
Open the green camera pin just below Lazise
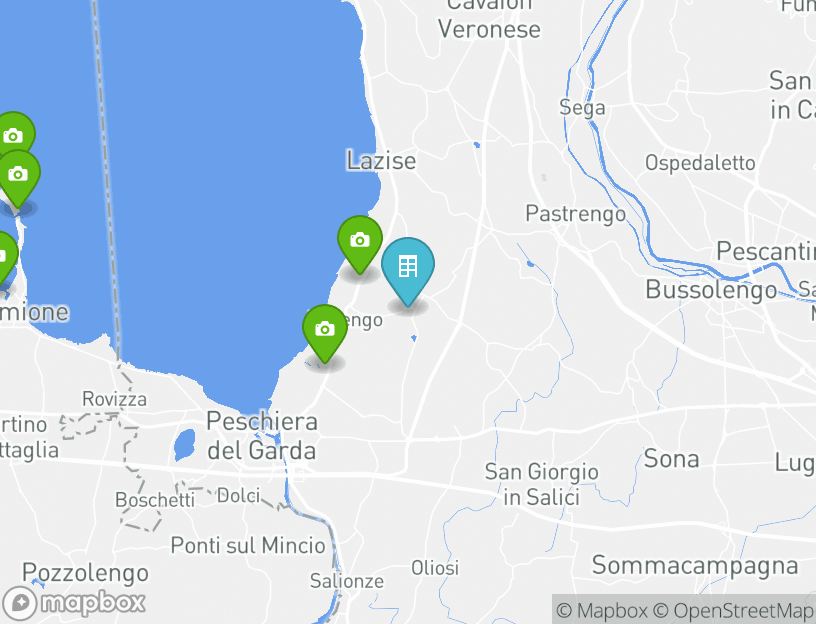(x=360, y=242)
